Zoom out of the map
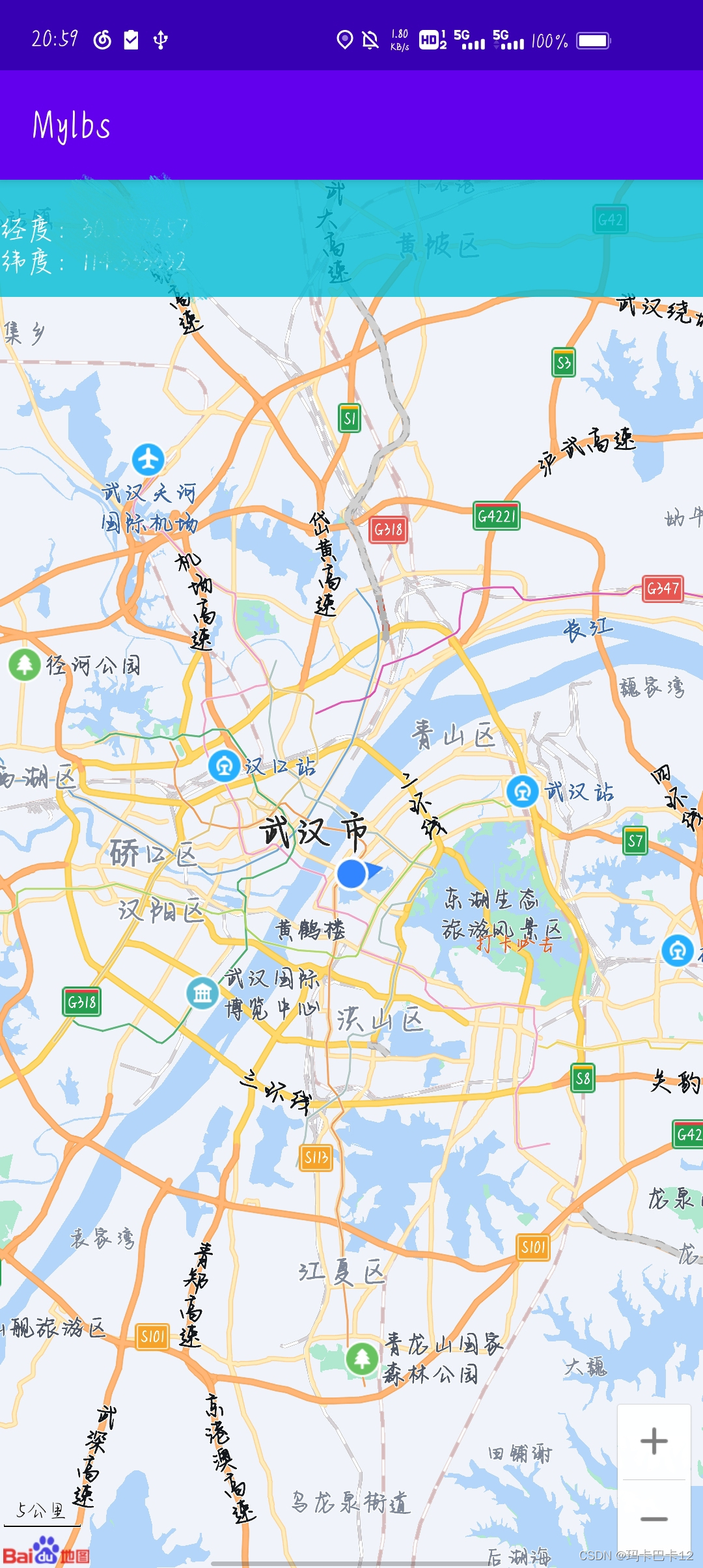Screen dimensions: 703x1568 [654, 1519]
